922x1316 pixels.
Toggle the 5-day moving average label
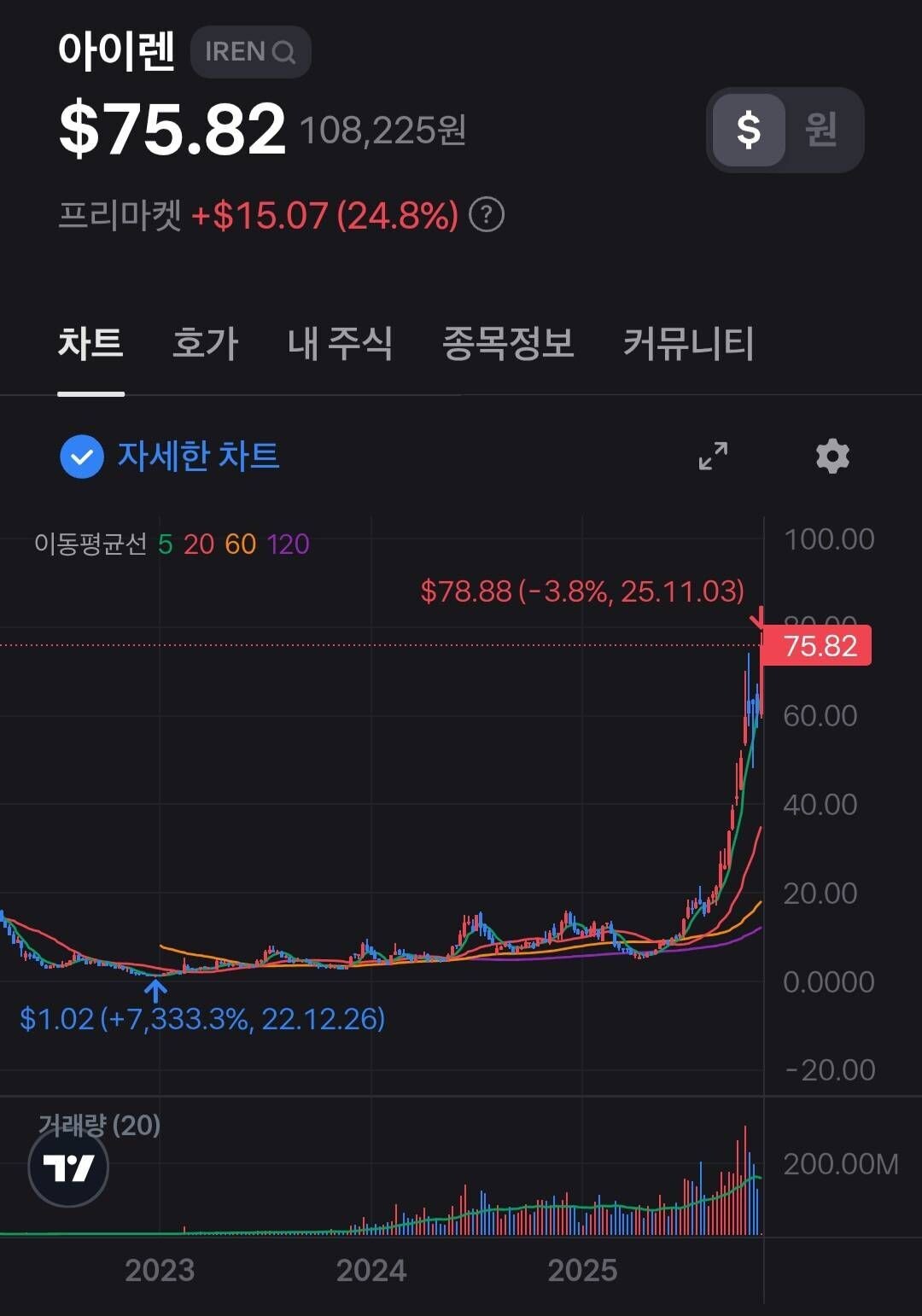coord(167,542)
